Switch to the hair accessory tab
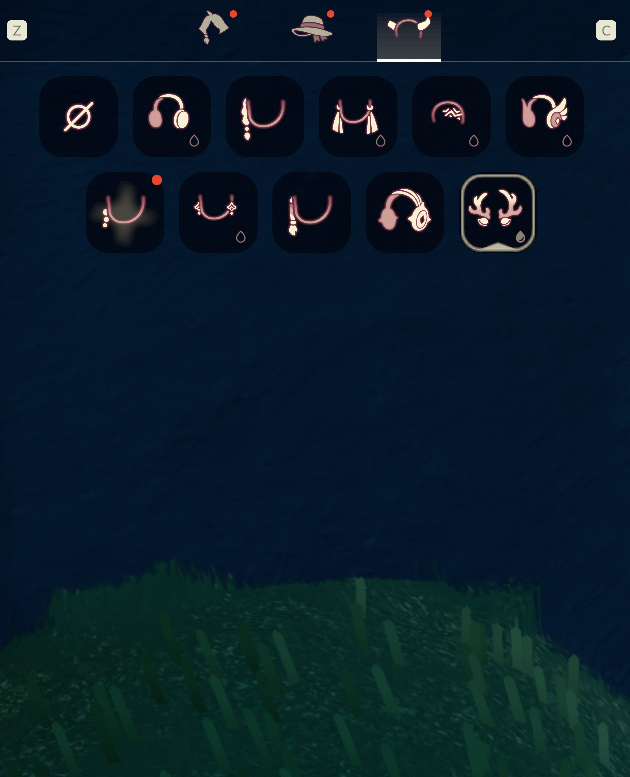The width and height of the screenshot is (630, 777). coord(213,29)
